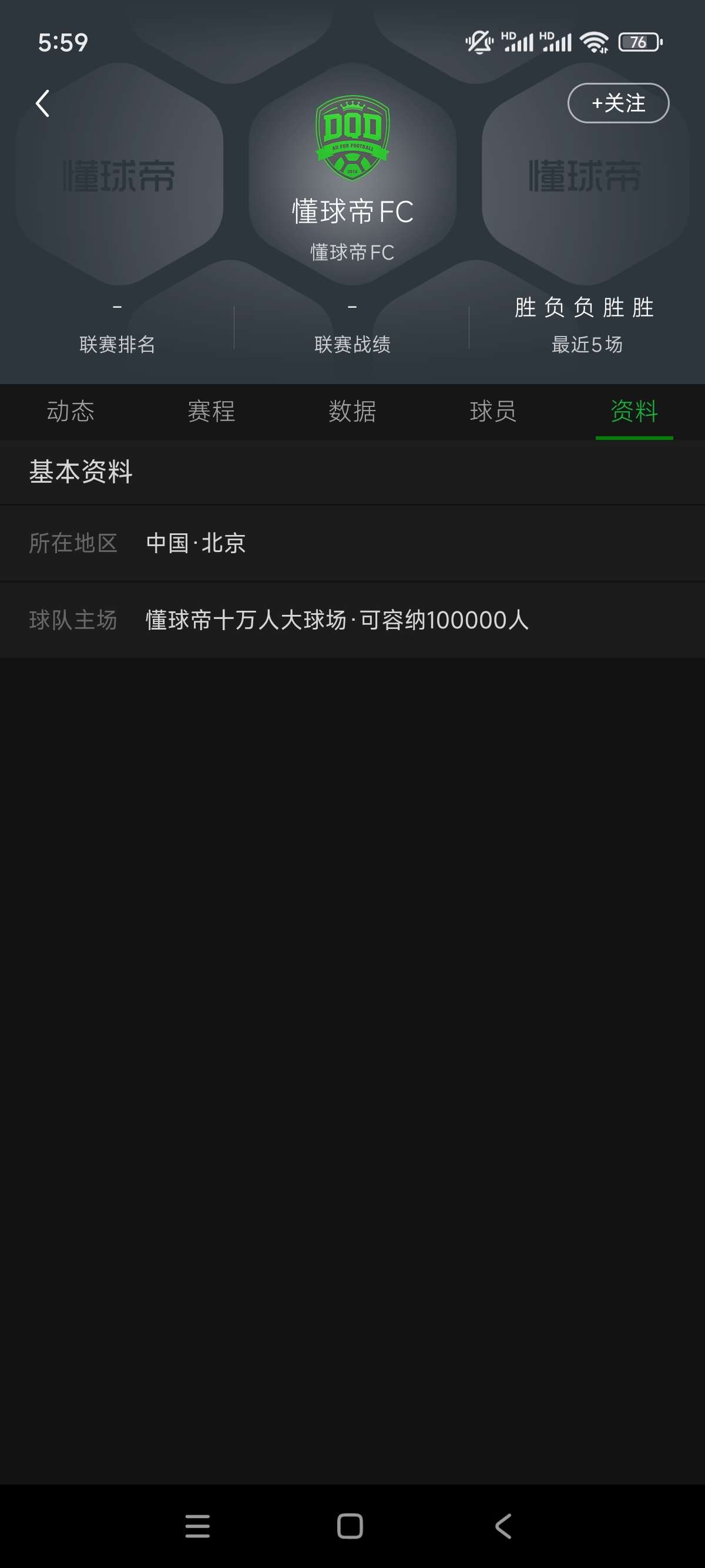
Task: Select the 数据 tab
Action: 352,412
